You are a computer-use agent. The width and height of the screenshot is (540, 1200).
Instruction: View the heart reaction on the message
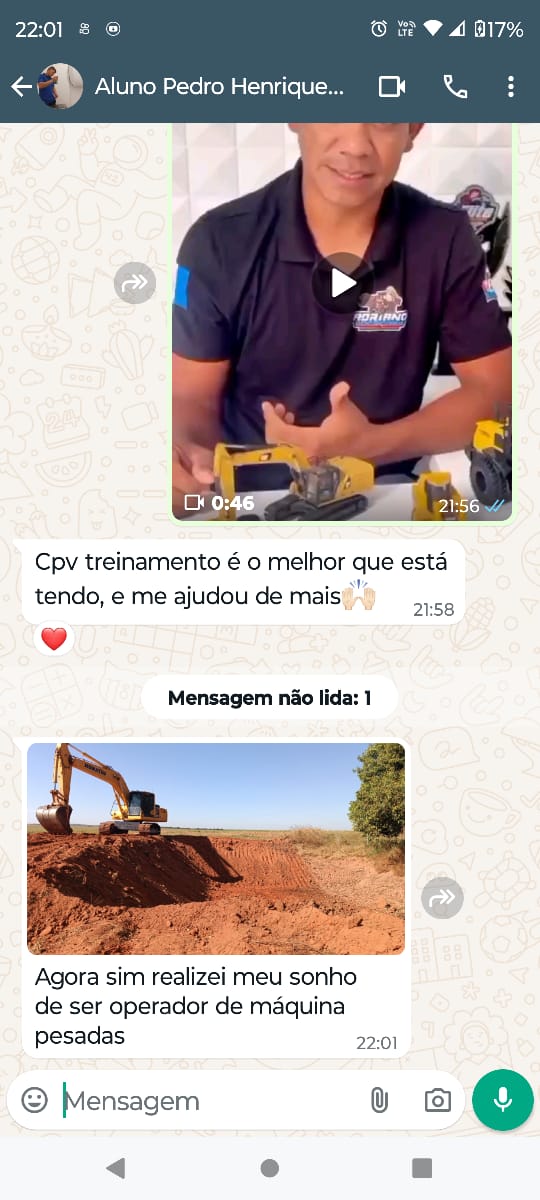pyautogui.click(x=54, y=639)
